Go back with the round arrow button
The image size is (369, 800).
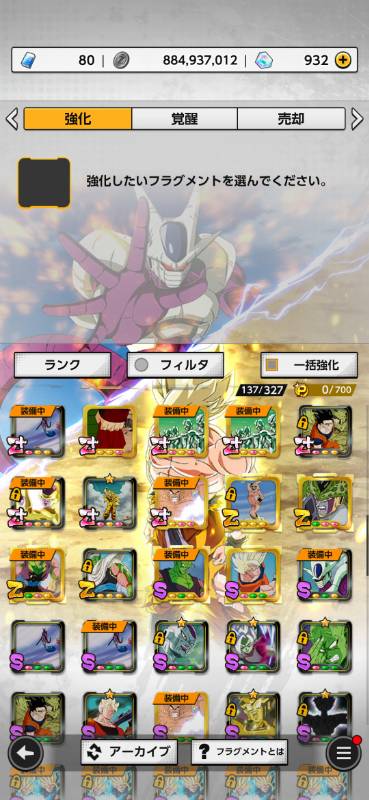[26, 753]
